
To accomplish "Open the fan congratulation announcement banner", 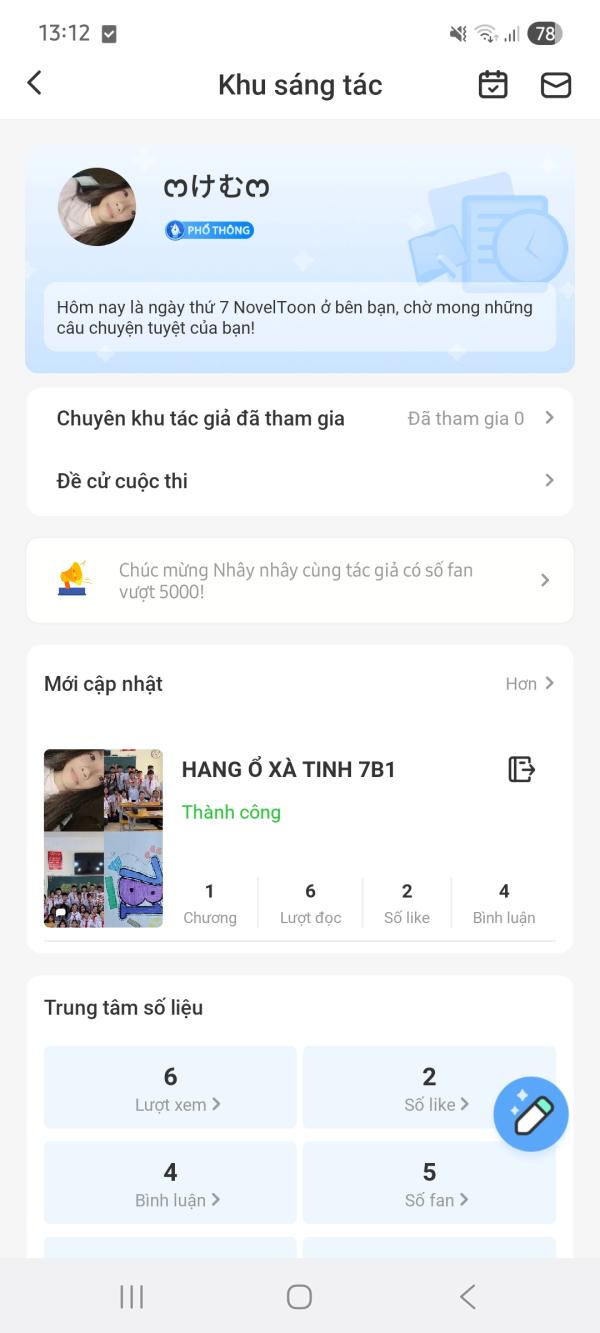I will [300, 581].
